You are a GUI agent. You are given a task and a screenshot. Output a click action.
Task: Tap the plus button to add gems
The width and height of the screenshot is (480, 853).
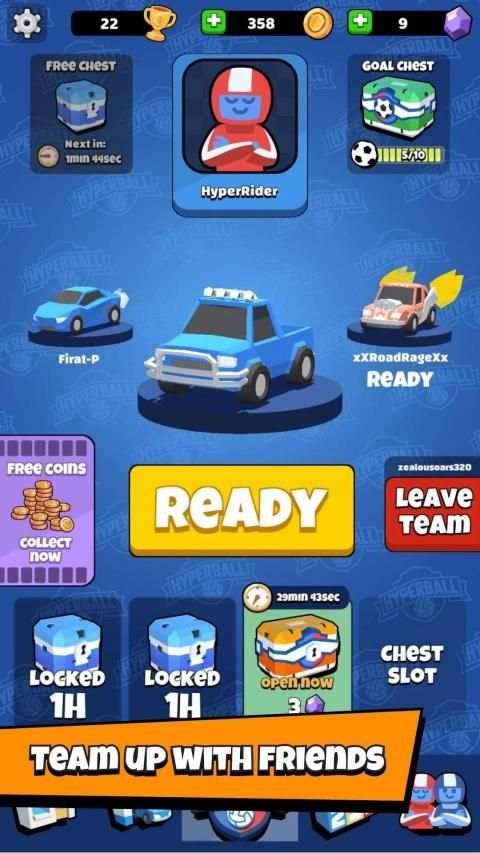360,22
